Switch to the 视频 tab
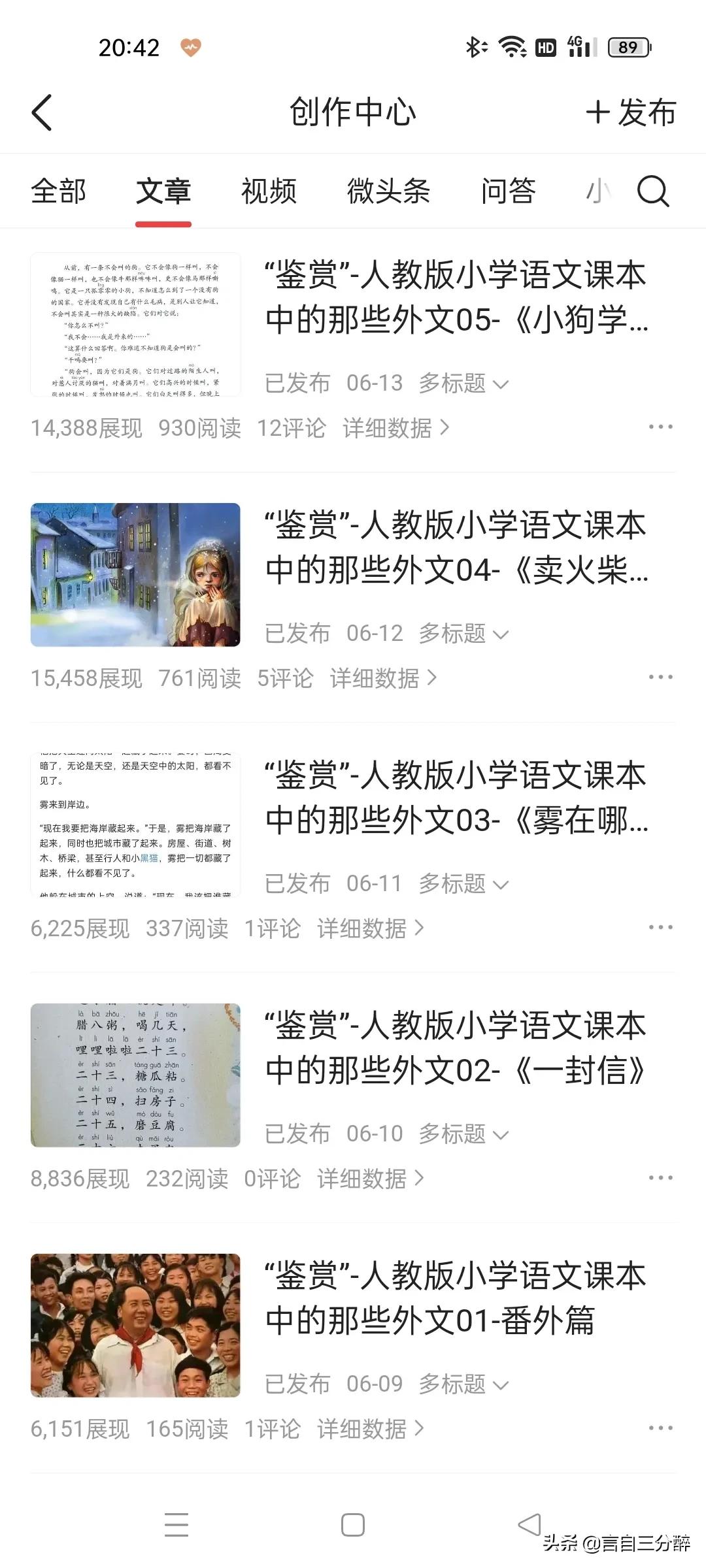 269,191
